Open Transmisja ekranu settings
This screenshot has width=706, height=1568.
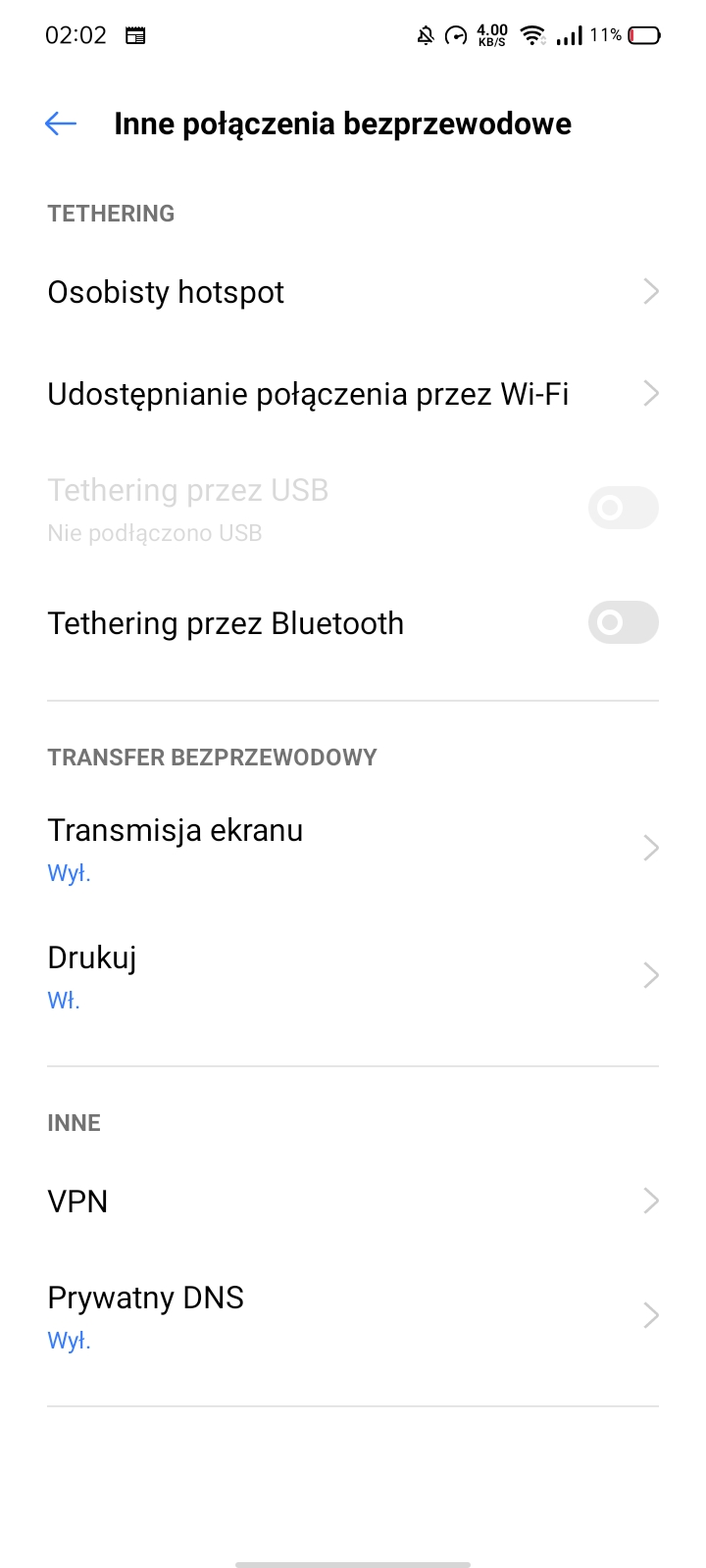353,849
